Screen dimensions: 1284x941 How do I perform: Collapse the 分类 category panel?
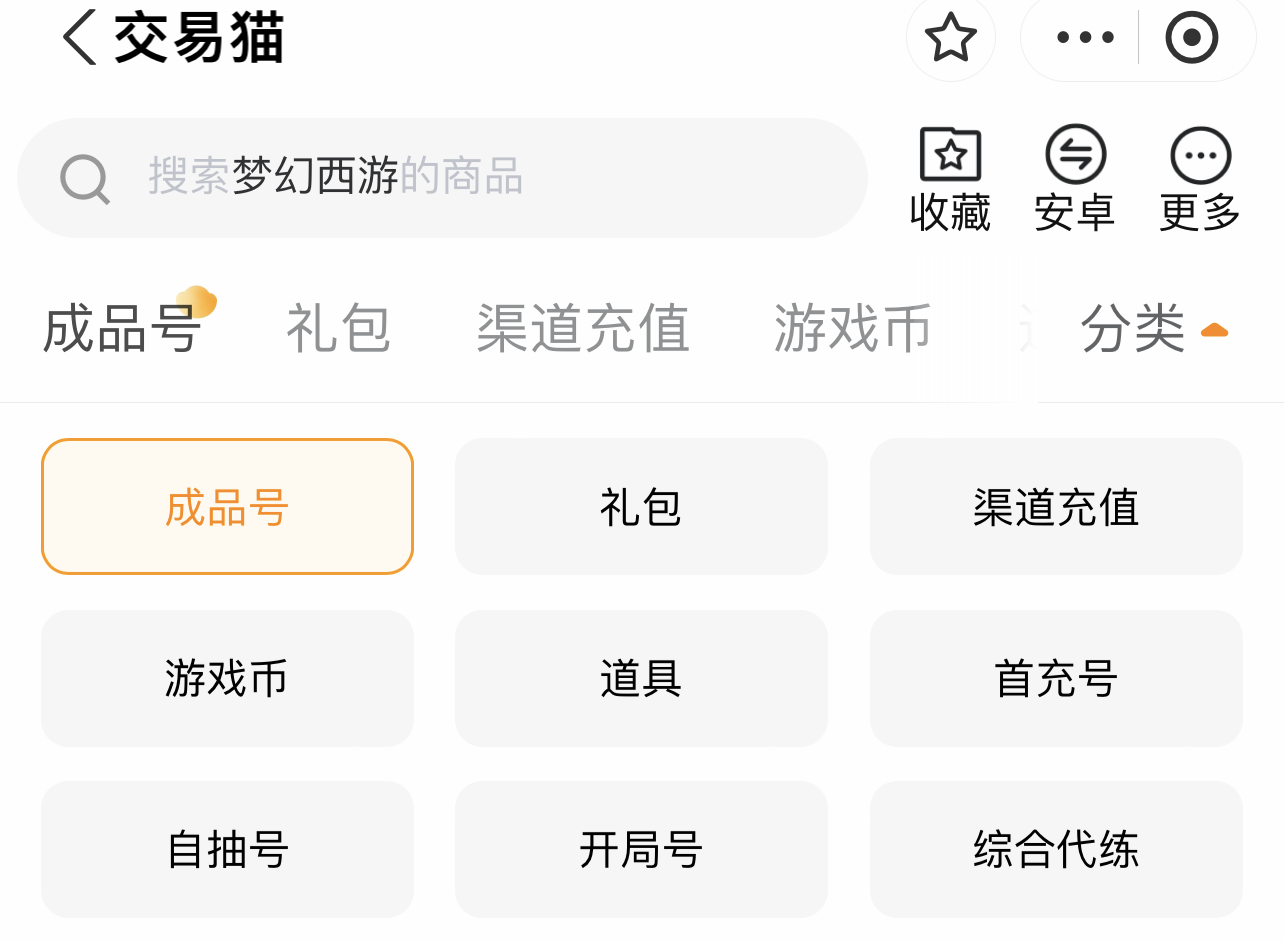coord(1153,329)
